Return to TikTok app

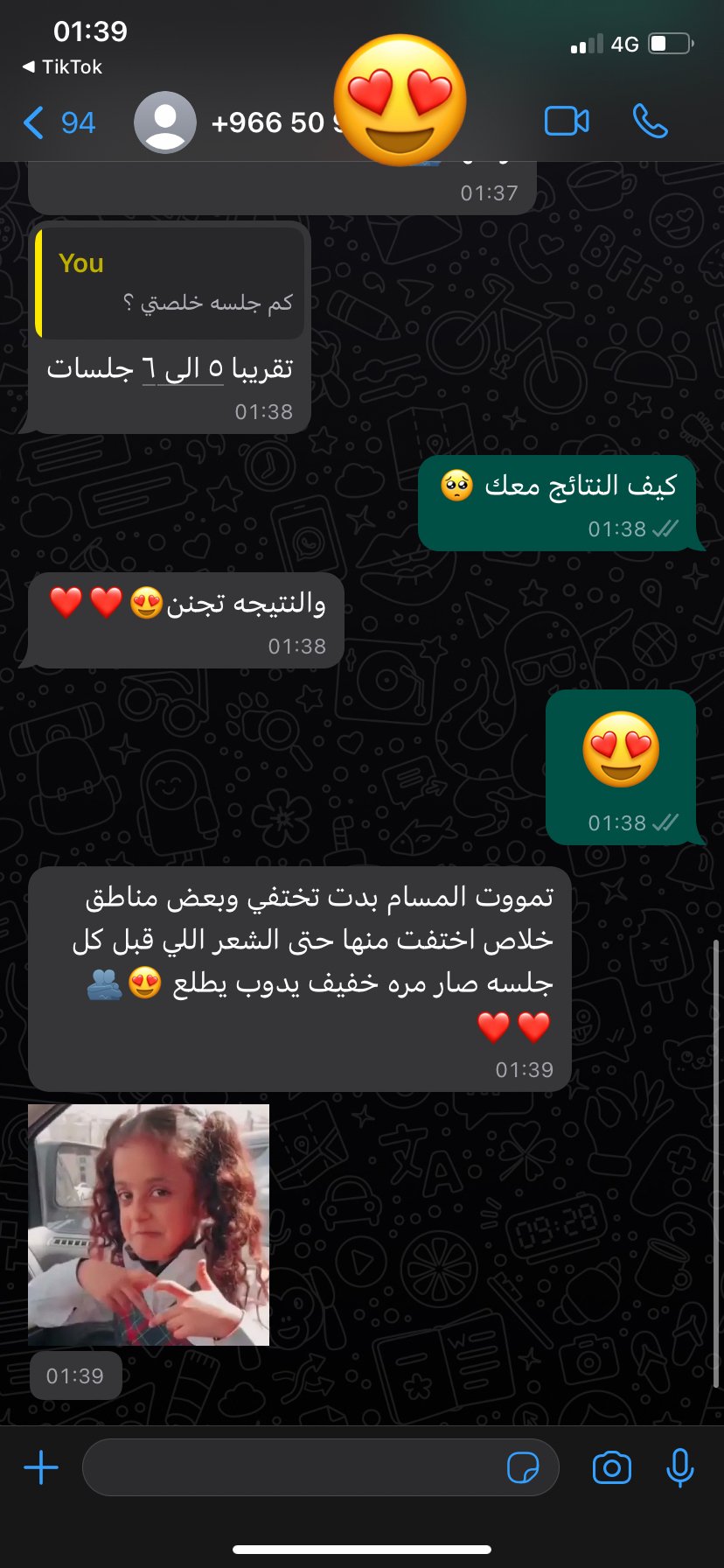point(61,66)
